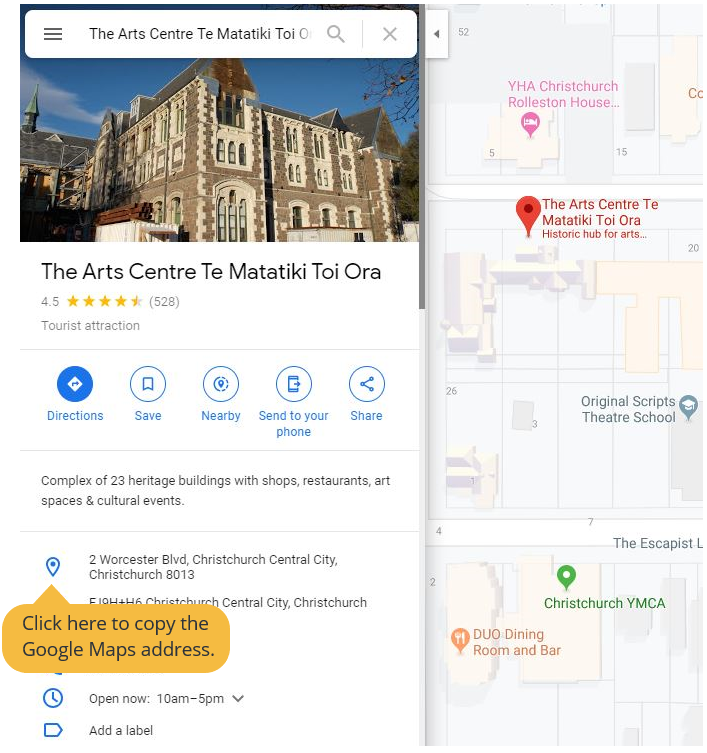
Task: Expand the opening hours dropdown
Action: [x=238, y=699]
